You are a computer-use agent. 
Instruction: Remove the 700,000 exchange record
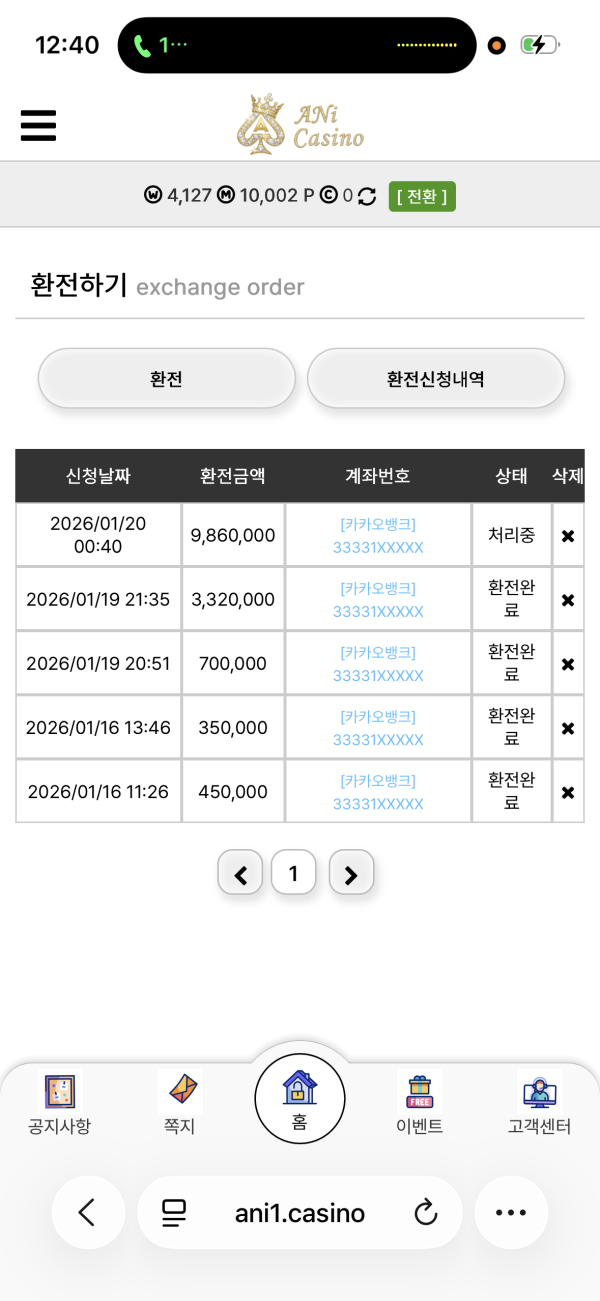[x=567, y=664]
